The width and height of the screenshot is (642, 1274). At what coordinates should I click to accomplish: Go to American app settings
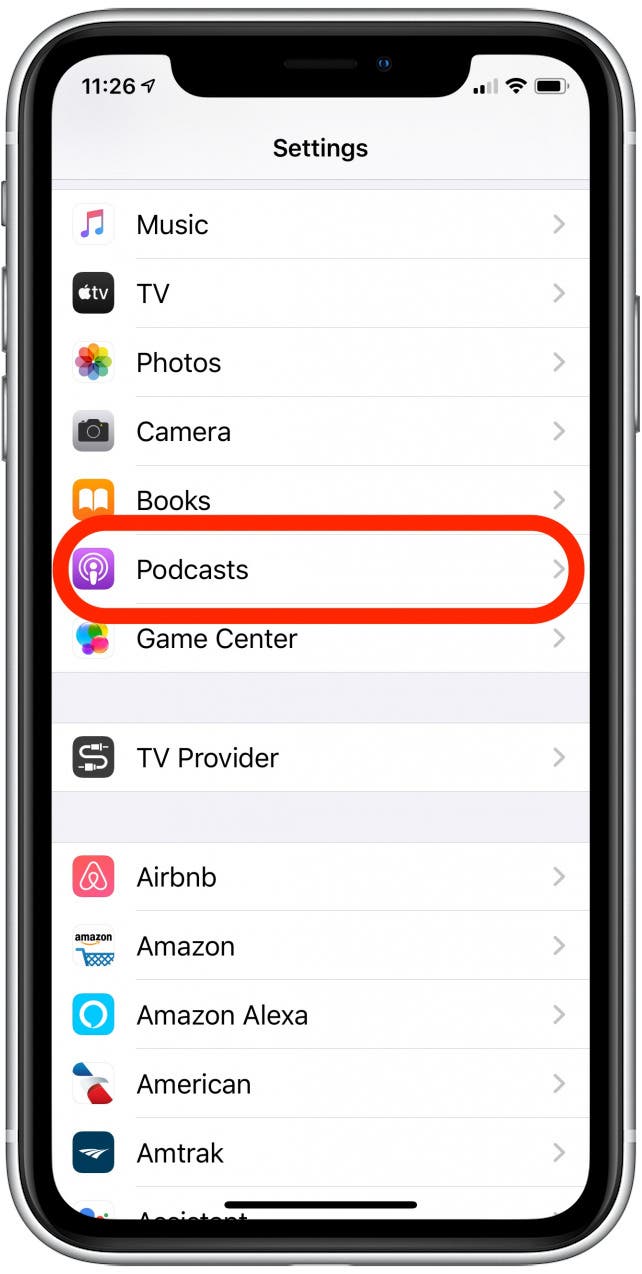pyautogui.click(x=320, y=1084)
